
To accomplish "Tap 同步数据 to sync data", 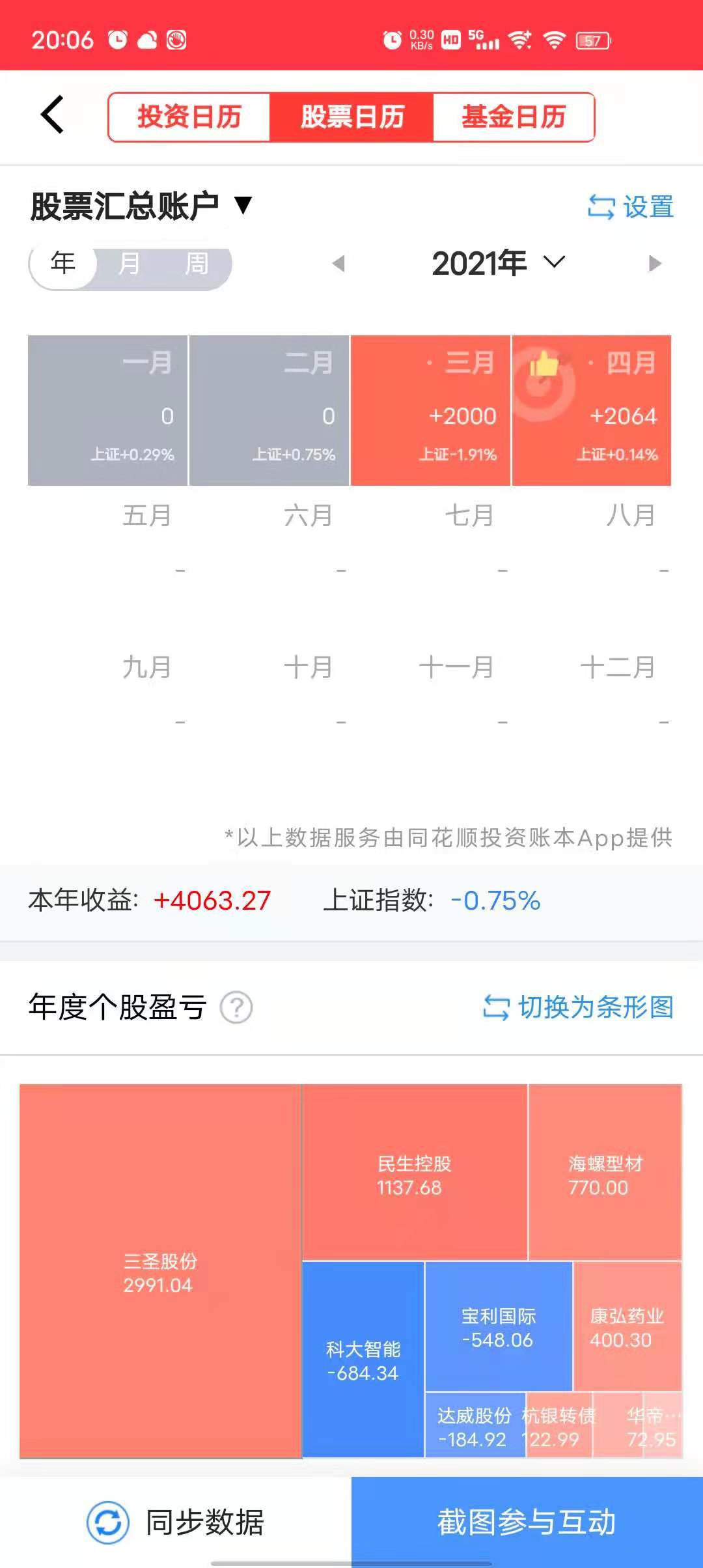I will 176,1522.
